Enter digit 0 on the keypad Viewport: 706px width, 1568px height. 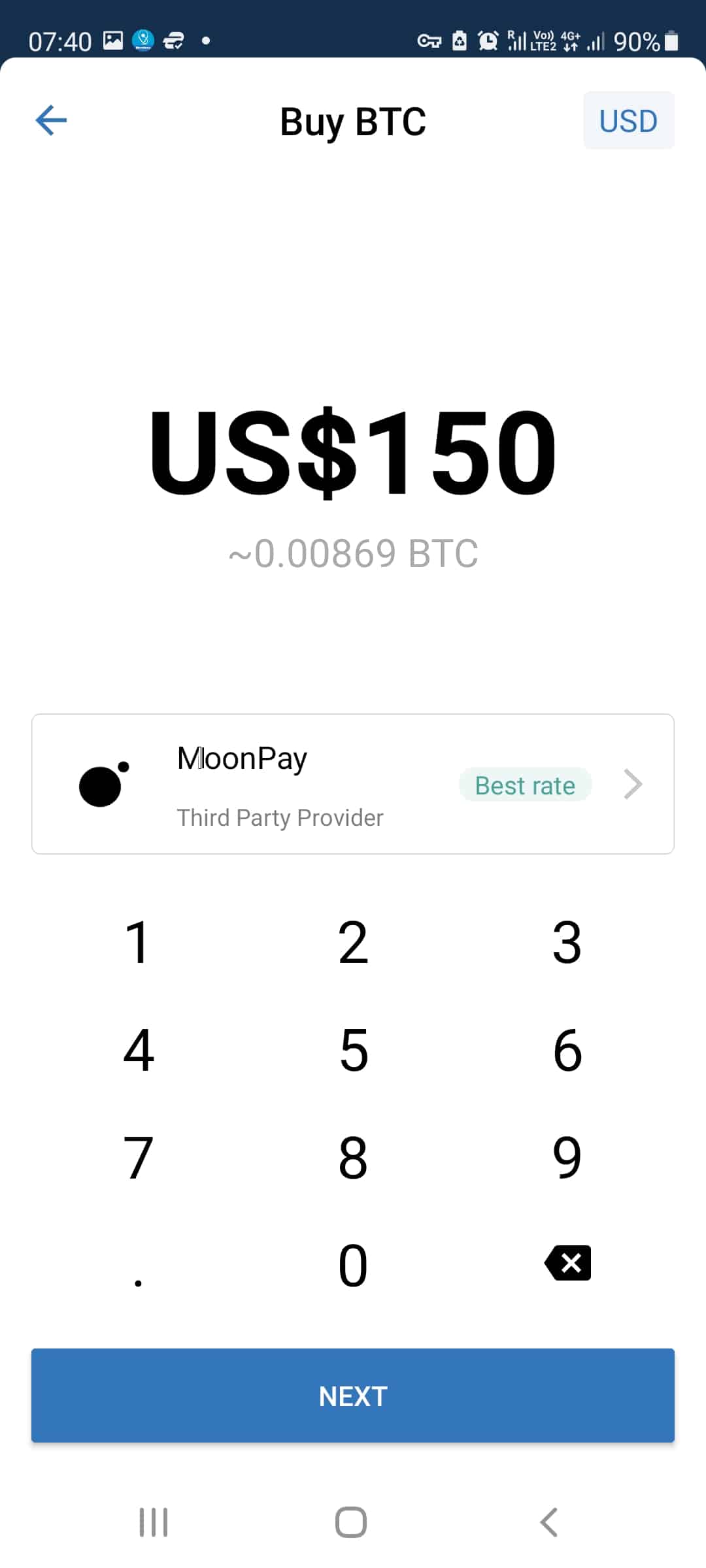click(x=353, y=1266)
